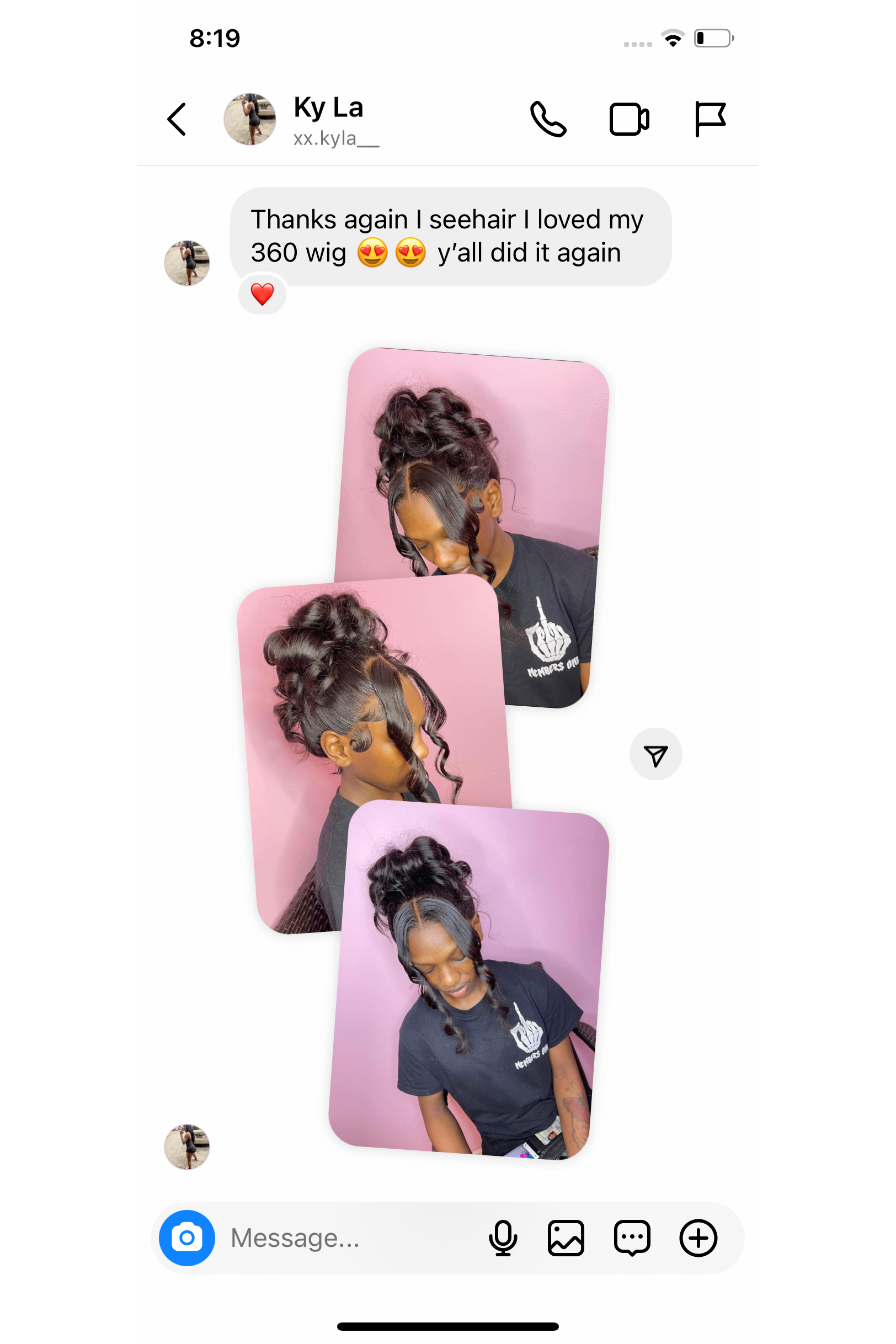Open the heart reaction on the message
The width and height of the screenshot is (896, 1344).
pos(262,294)
